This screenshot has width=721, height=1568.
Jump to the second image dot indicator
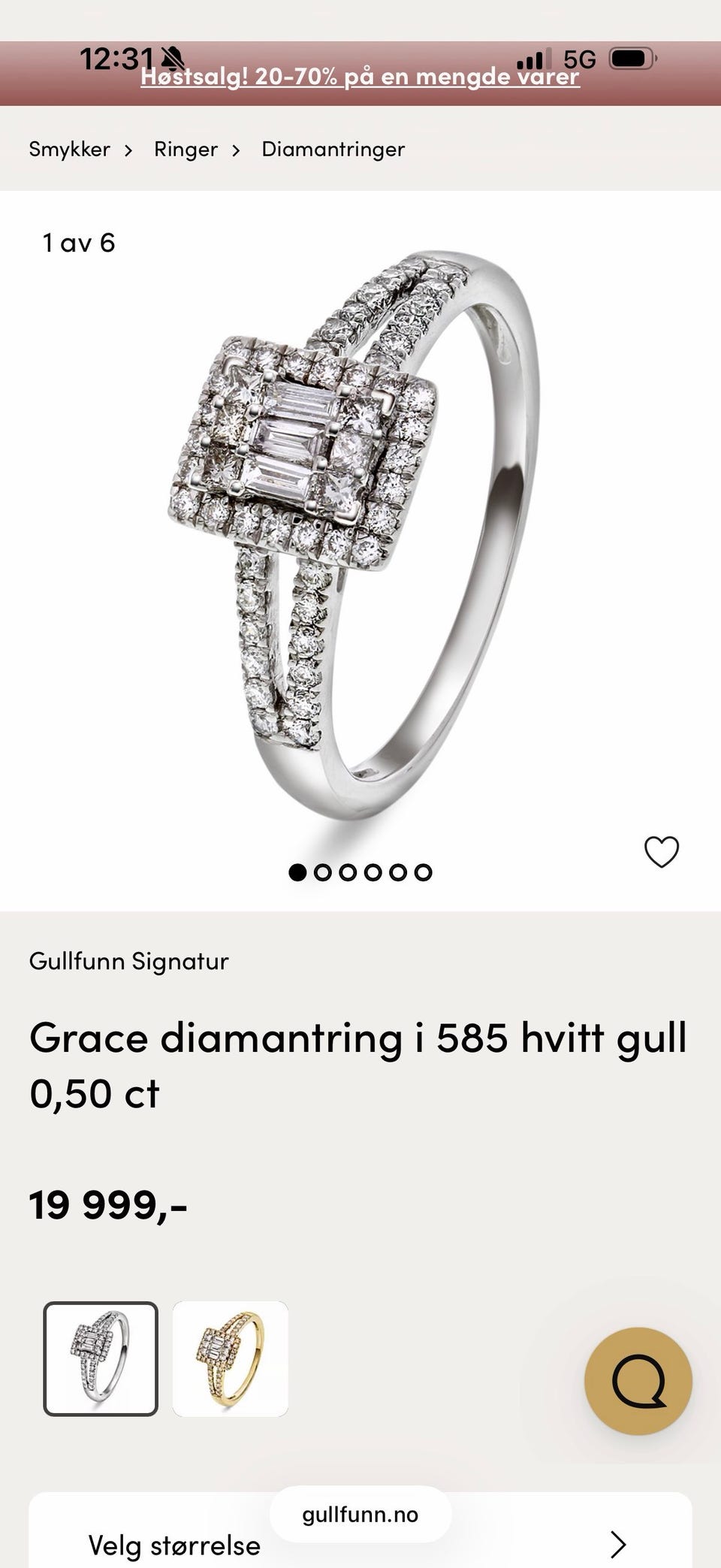(323, 872)
